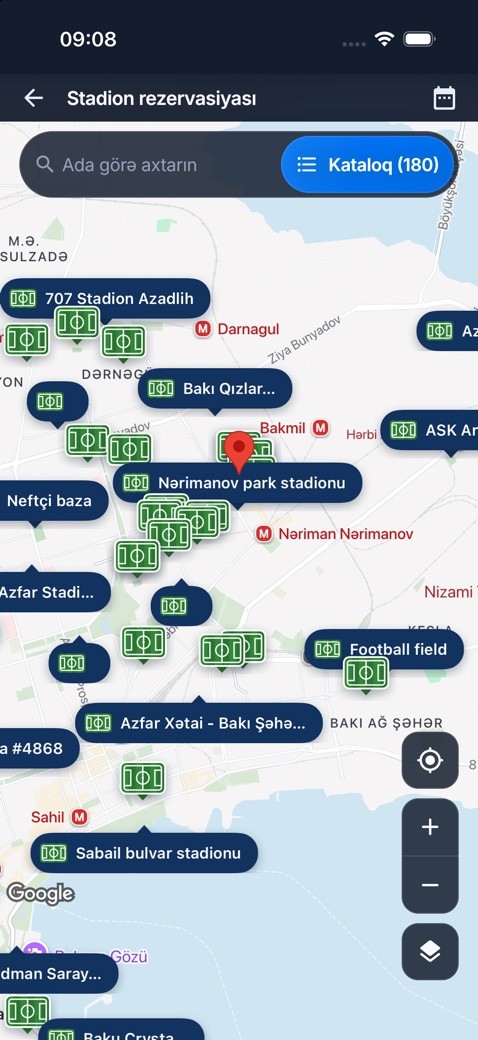Open the map layers button
The image size is (478, 1040).
click(430, 952)
